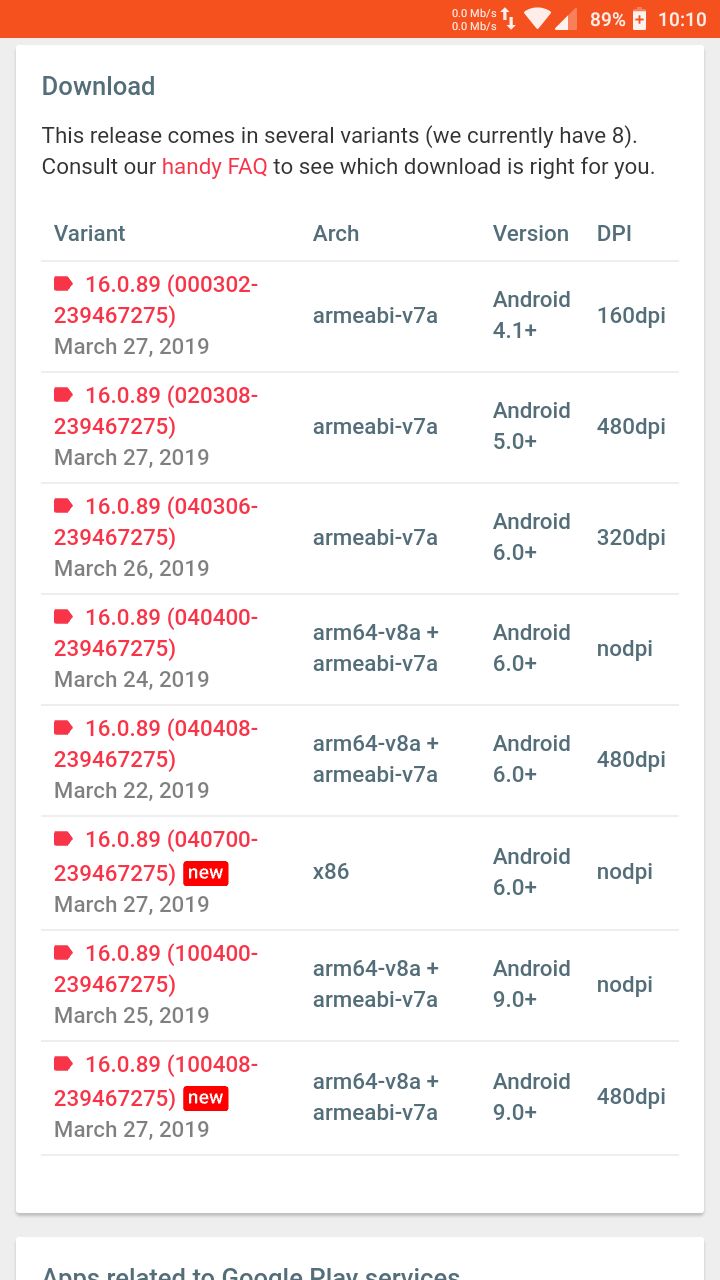720x1280 pixels.
Task: Open variant 16.0.89 (040400-239467275)
Action: tap(156, 633)
